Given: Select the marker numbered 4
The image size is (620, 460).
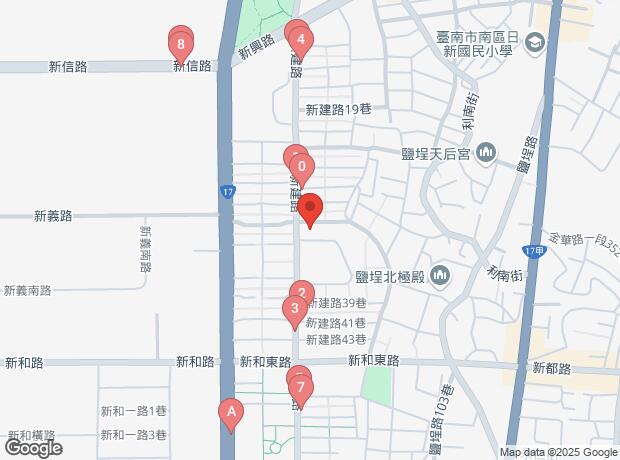Looking at the screenshot, I should (300, 42).
